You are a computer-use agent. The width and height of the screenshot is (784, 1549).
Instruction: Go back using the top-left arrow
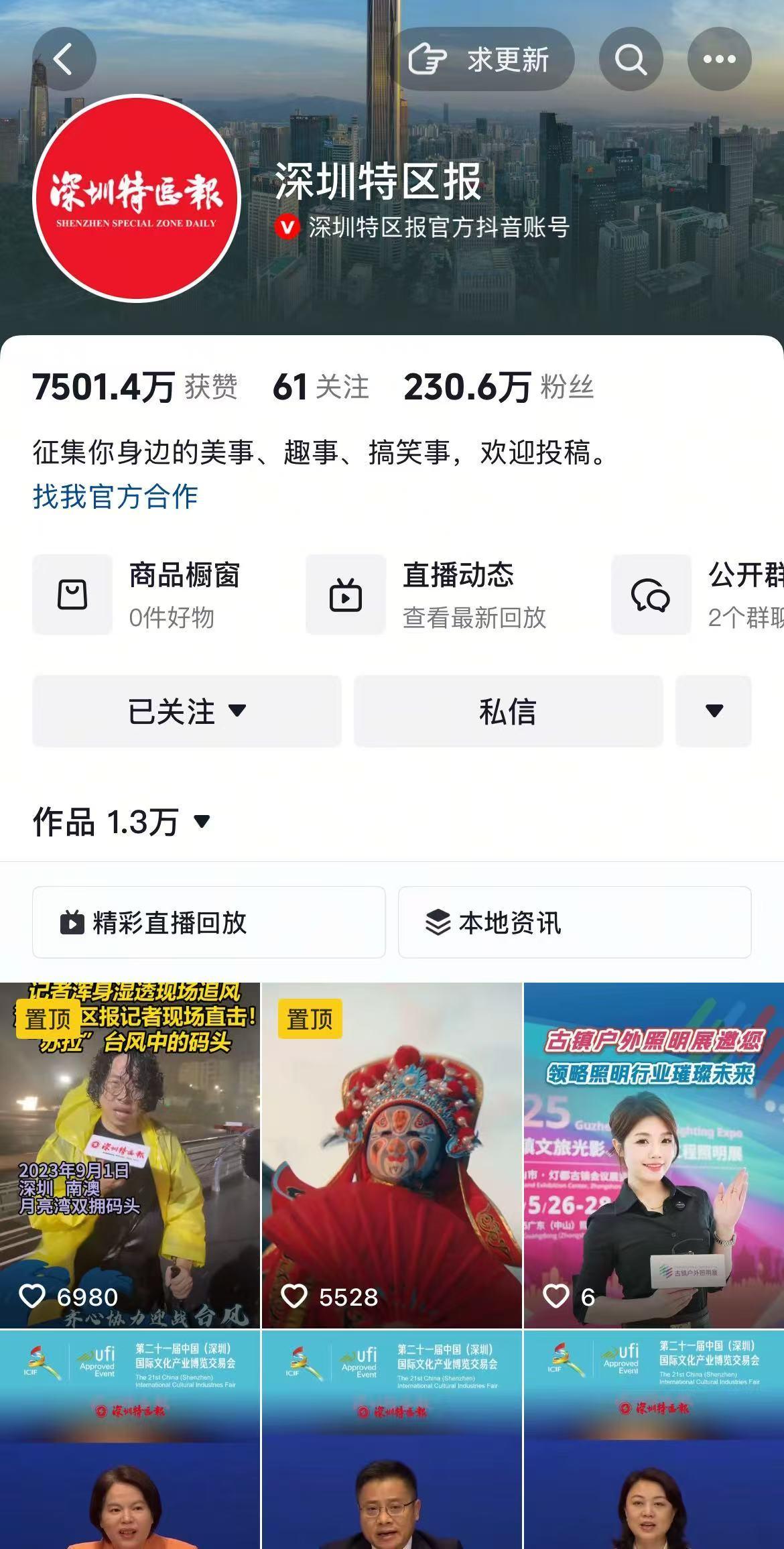[x=64, y=60]
